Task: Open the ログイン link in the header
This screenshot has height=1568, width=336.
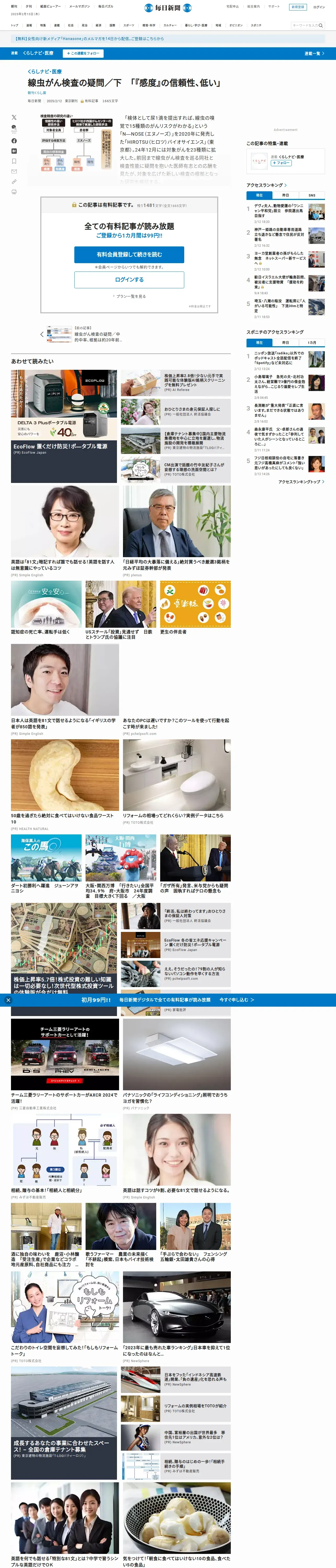Action: [319, 7]
